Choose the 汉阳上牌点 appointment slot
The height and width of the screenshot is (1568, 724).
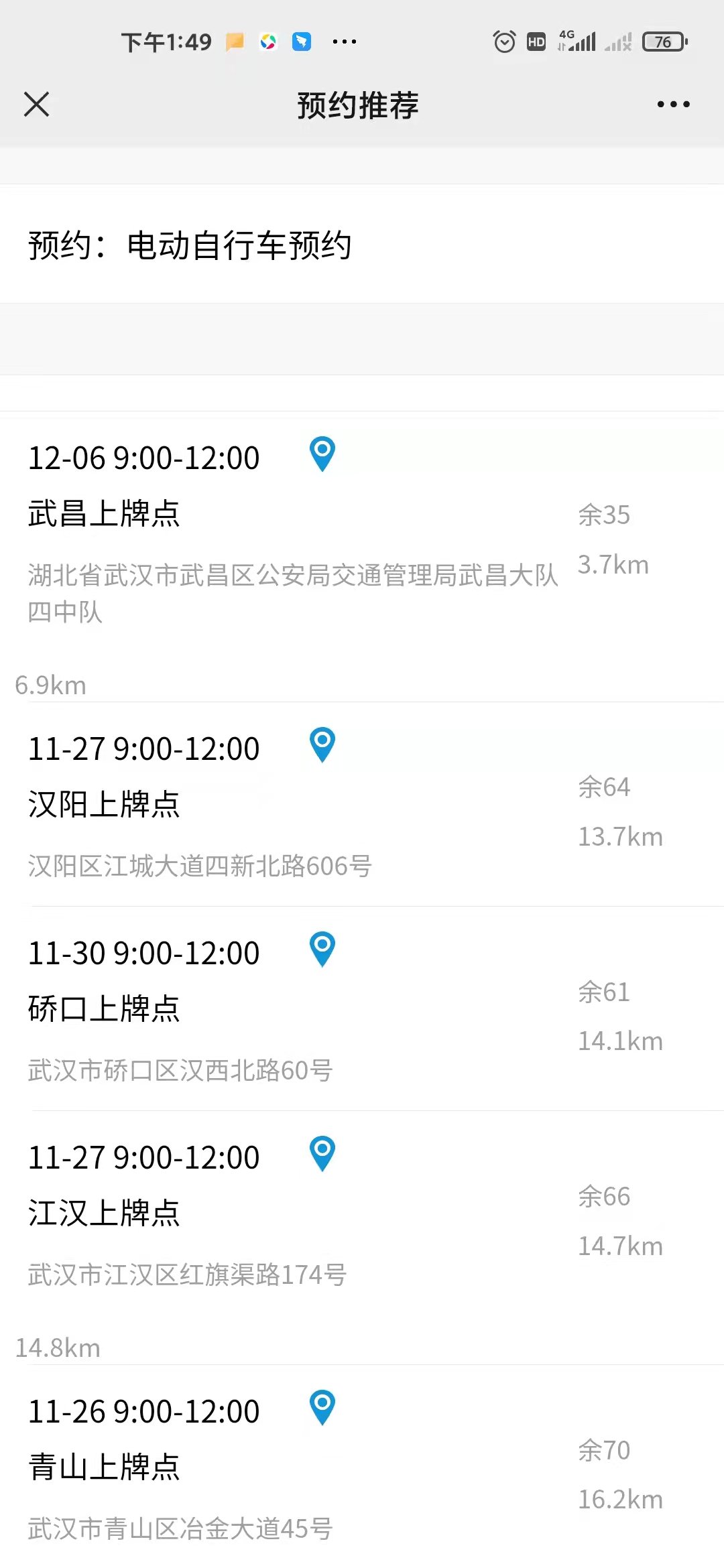point(104,805)
